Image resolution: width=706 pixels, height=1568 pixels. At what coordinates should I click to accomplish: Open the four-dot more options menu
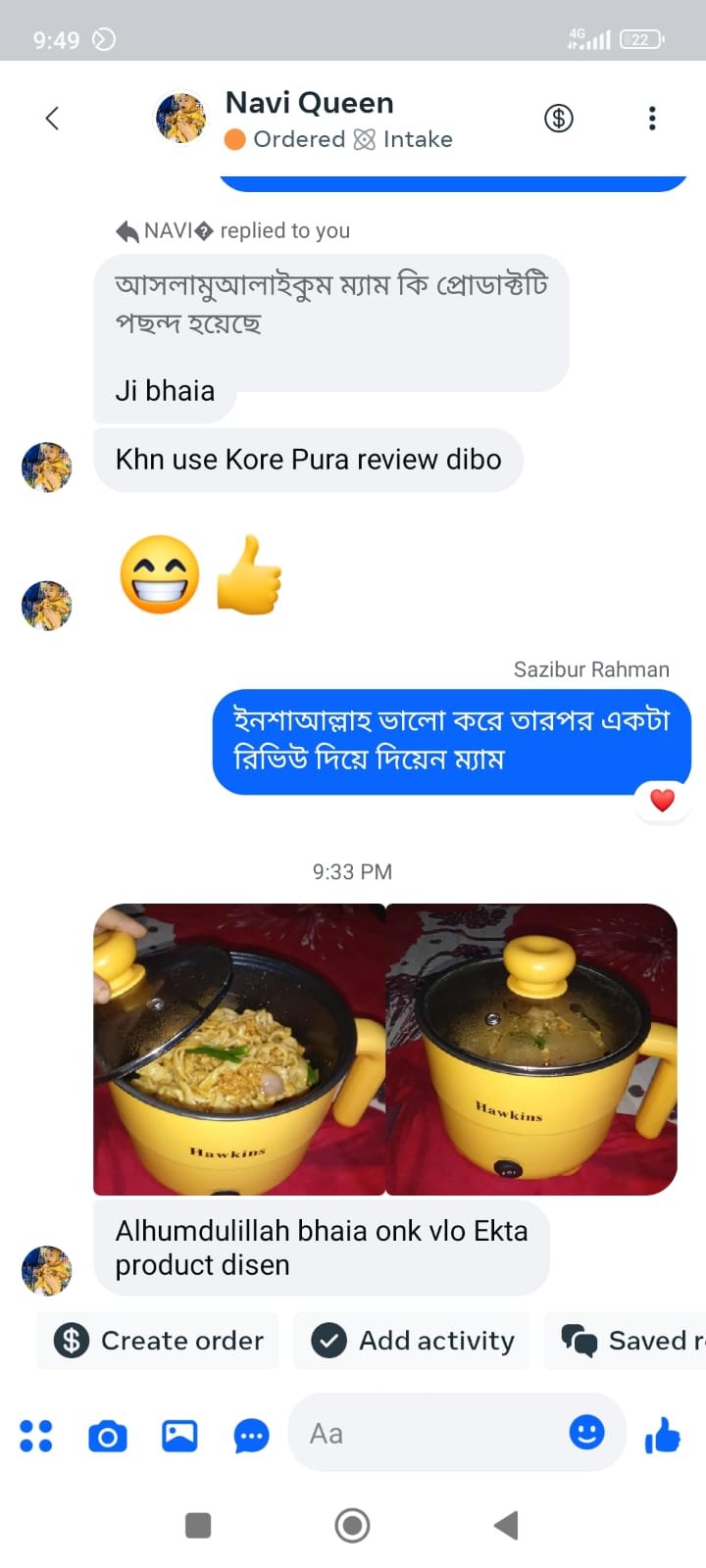(x=36, y=1436)
